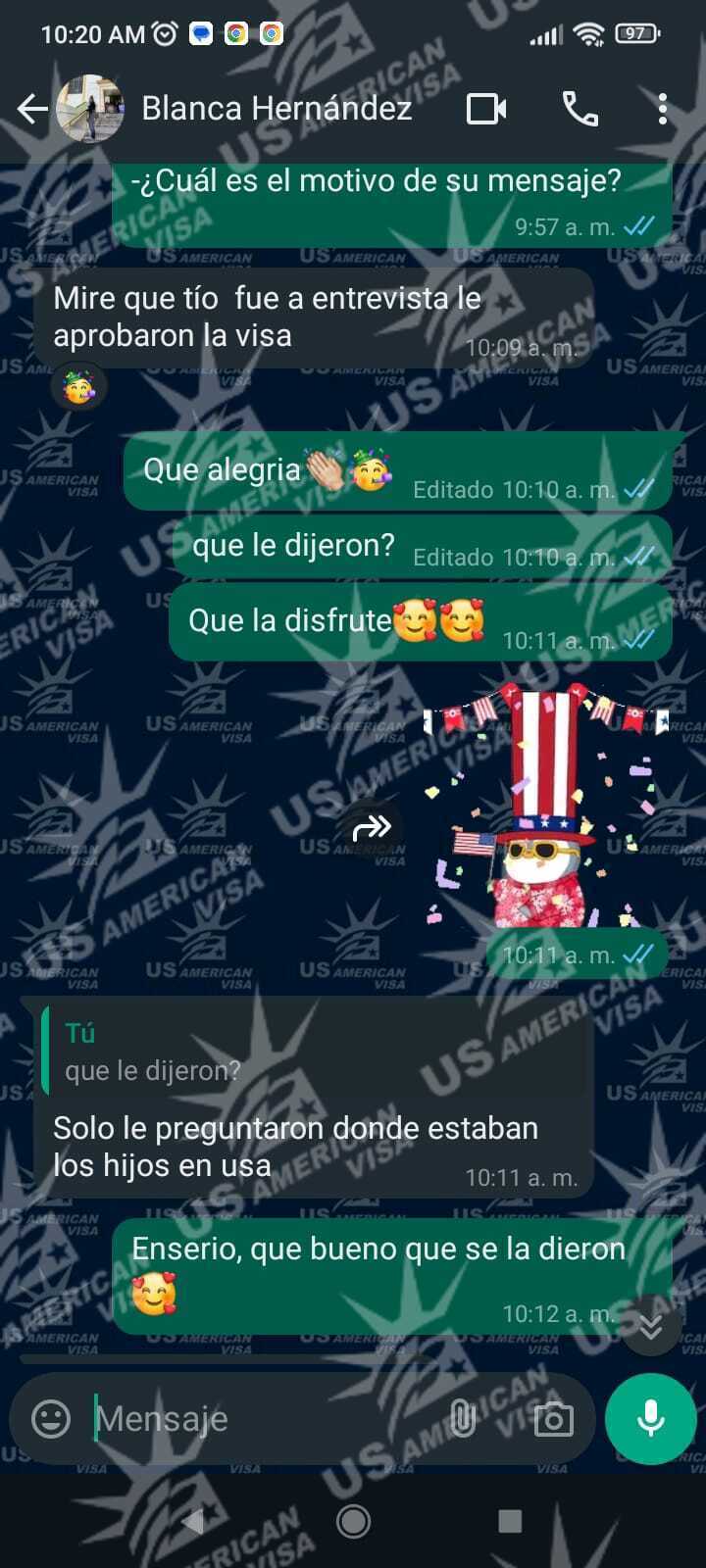The image size is (706, 1568).
Task: Start a voice call with Blanca
Action: tap(580, 109)
